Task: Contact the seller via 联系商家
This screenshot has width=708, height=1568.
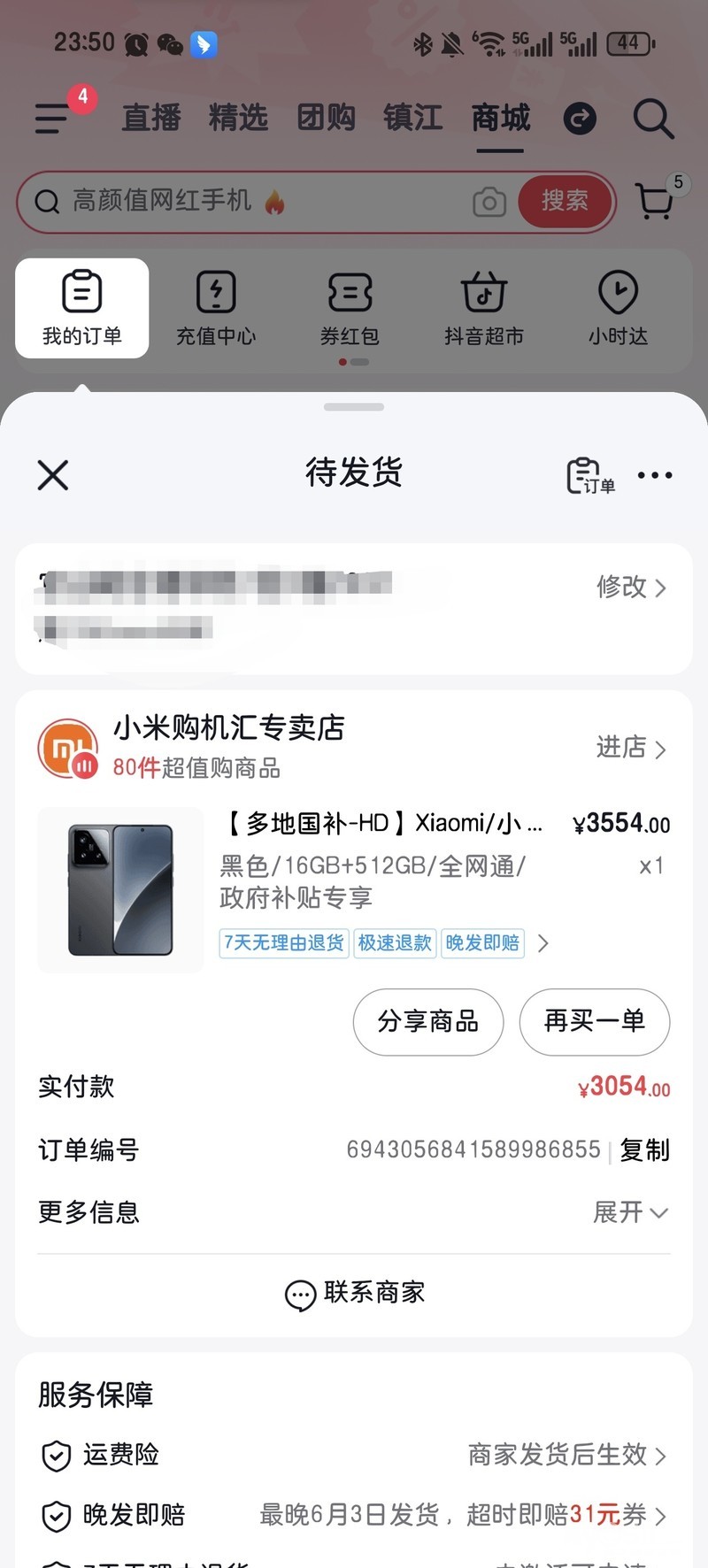Action: (x=354, y=1293)
